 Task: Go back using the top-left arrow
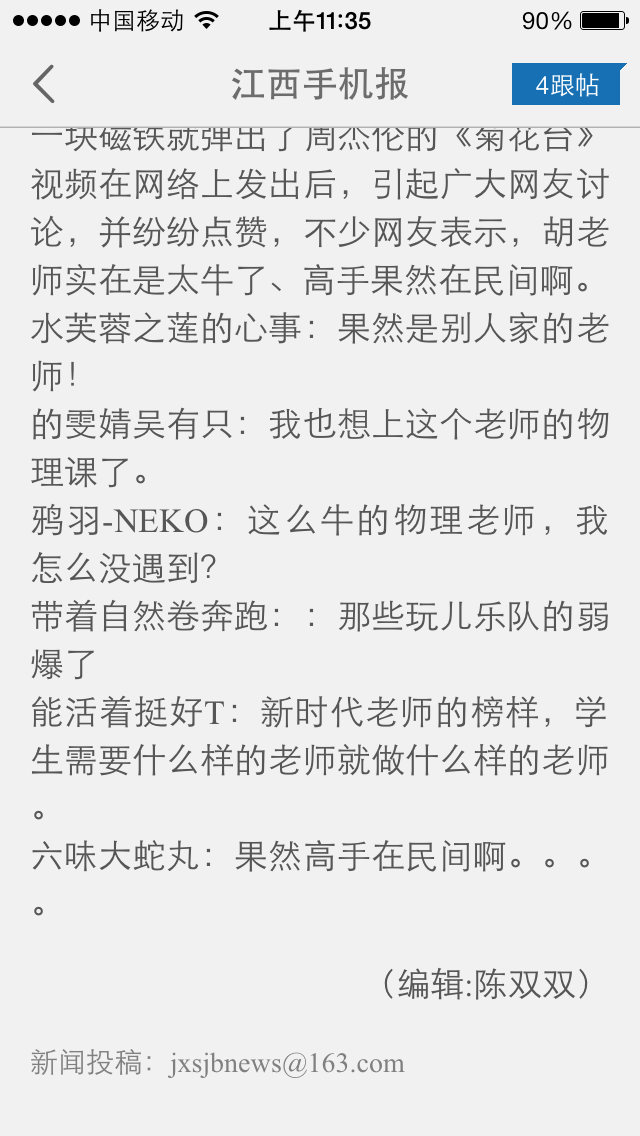[x=43, y=84]
